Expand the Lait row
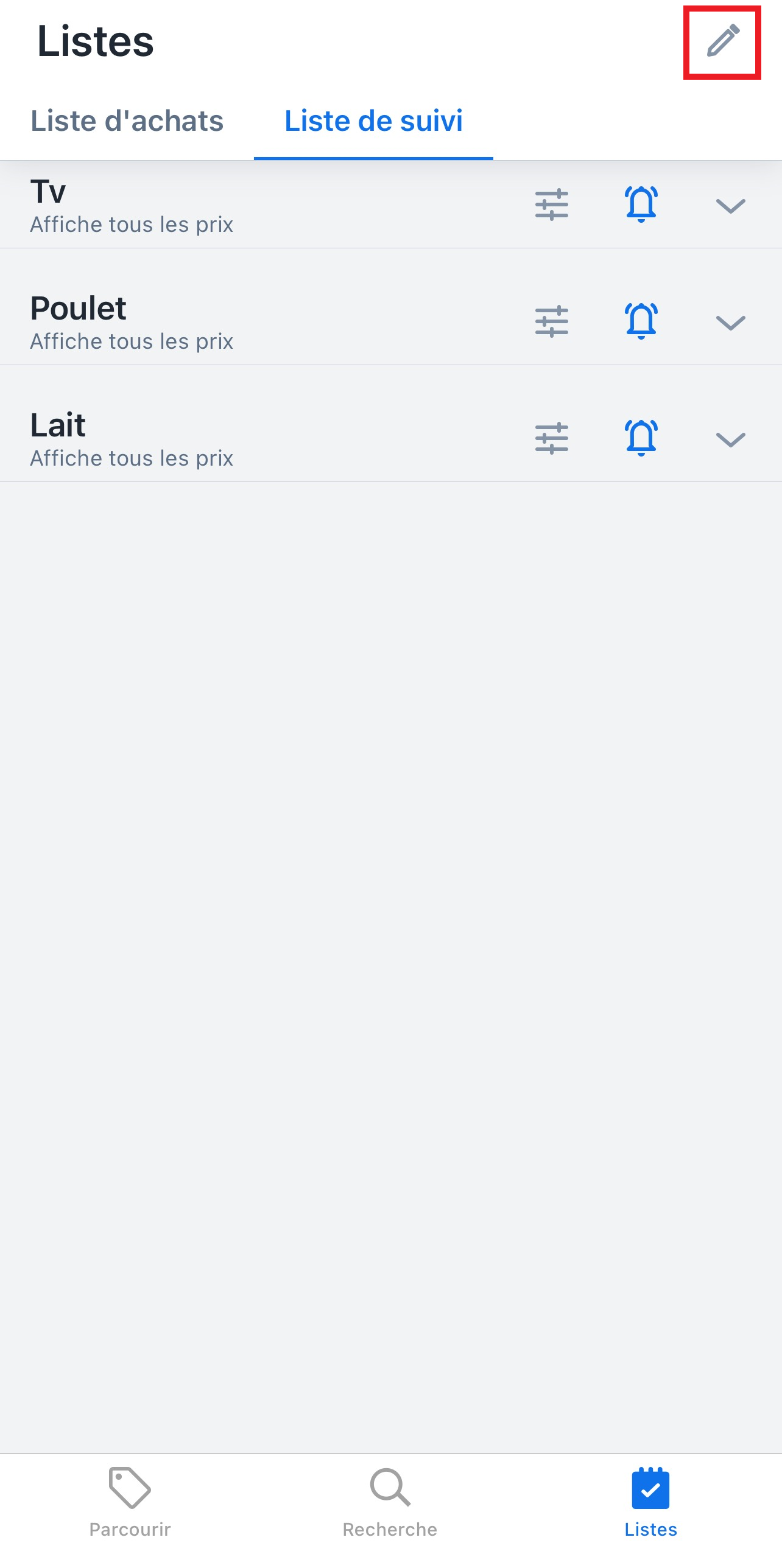The width and height of the screenshot is (782, 1568). point(730,439)
